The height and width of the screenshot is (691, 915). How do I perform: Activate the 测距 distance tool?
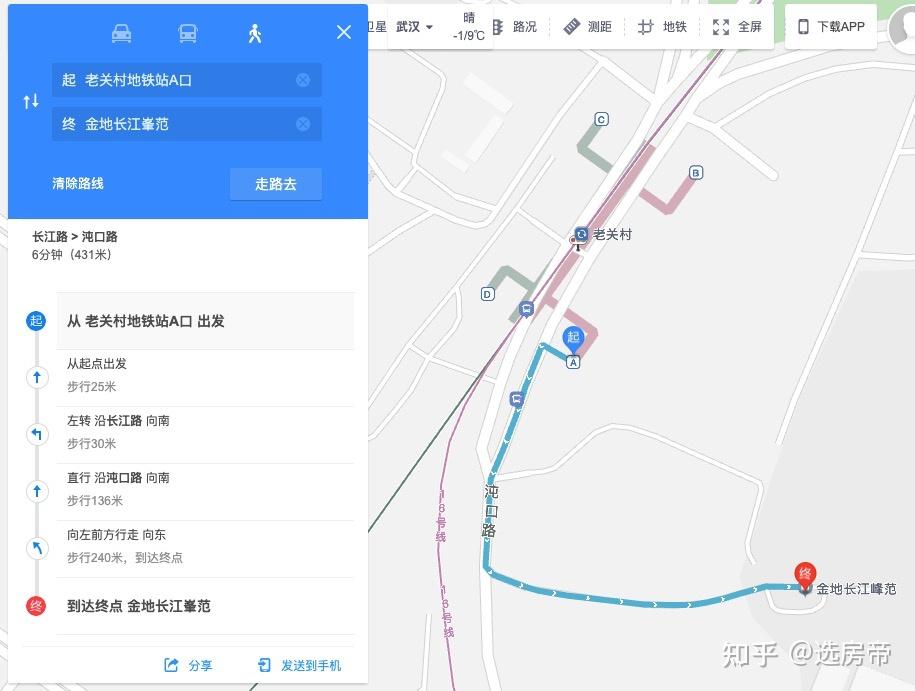point(587,27)
